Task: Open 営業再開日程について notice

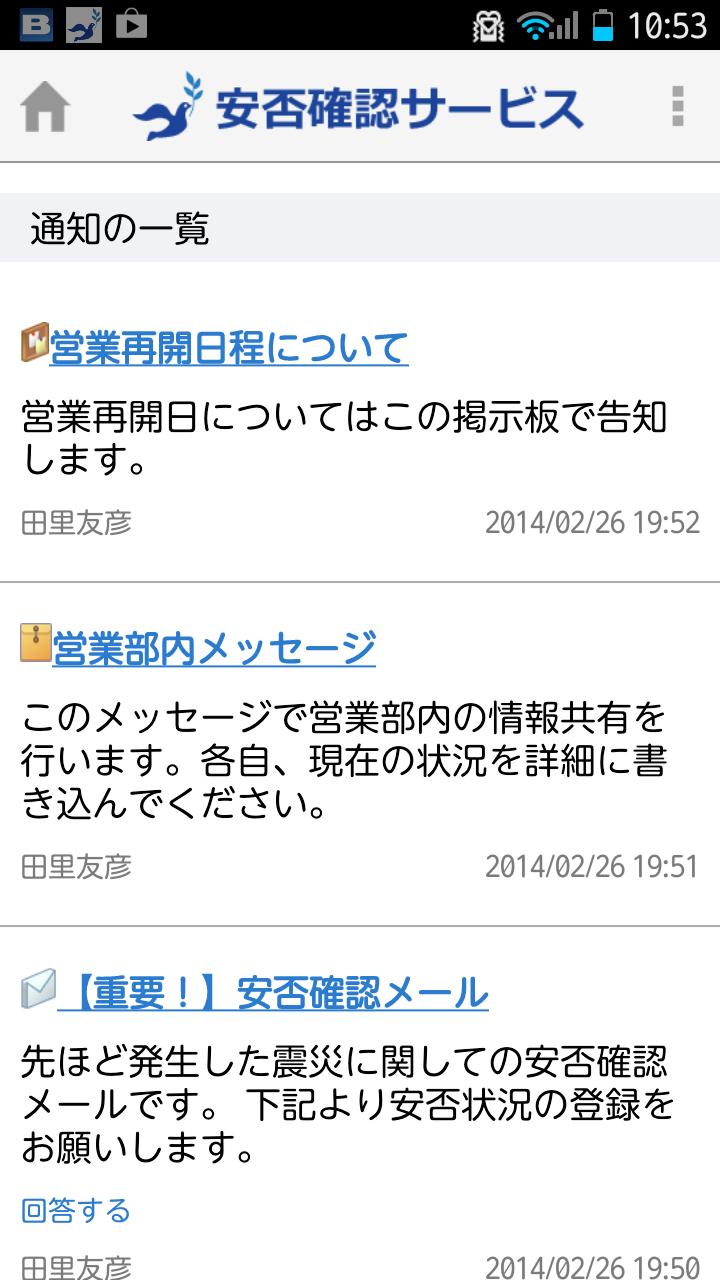Action: 228,347
